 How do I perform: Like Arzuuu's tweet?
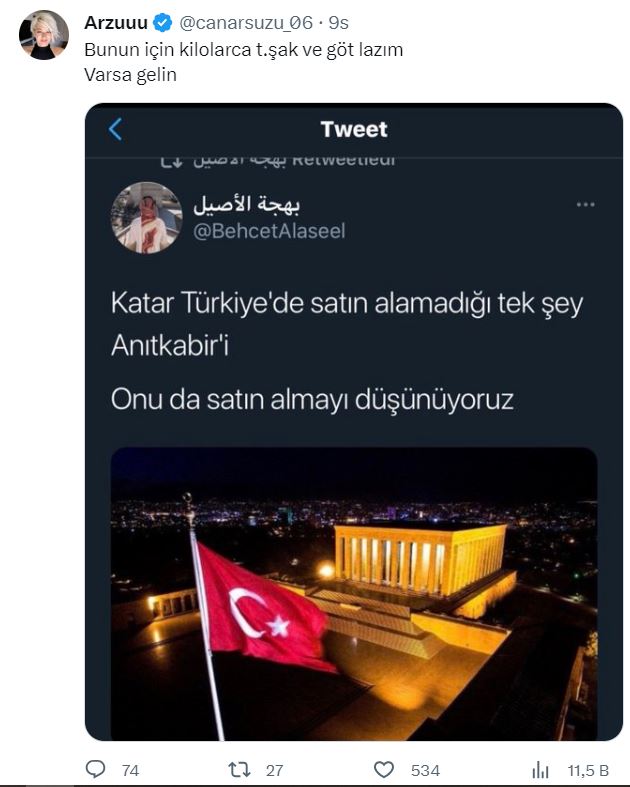coord(384,770)
